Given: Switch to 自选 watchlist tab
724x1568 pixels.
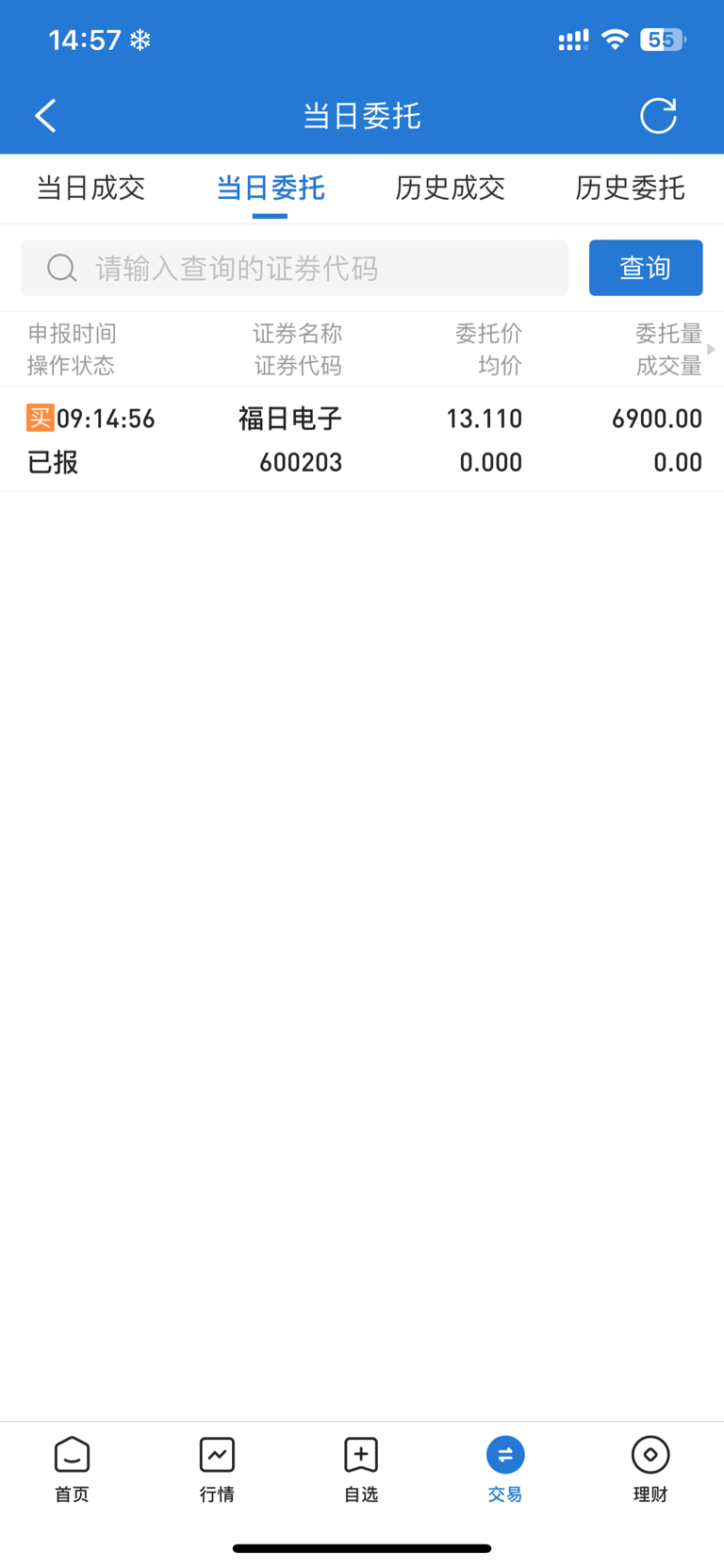Looking at the screenshot, I should (x=361, y=1469).
